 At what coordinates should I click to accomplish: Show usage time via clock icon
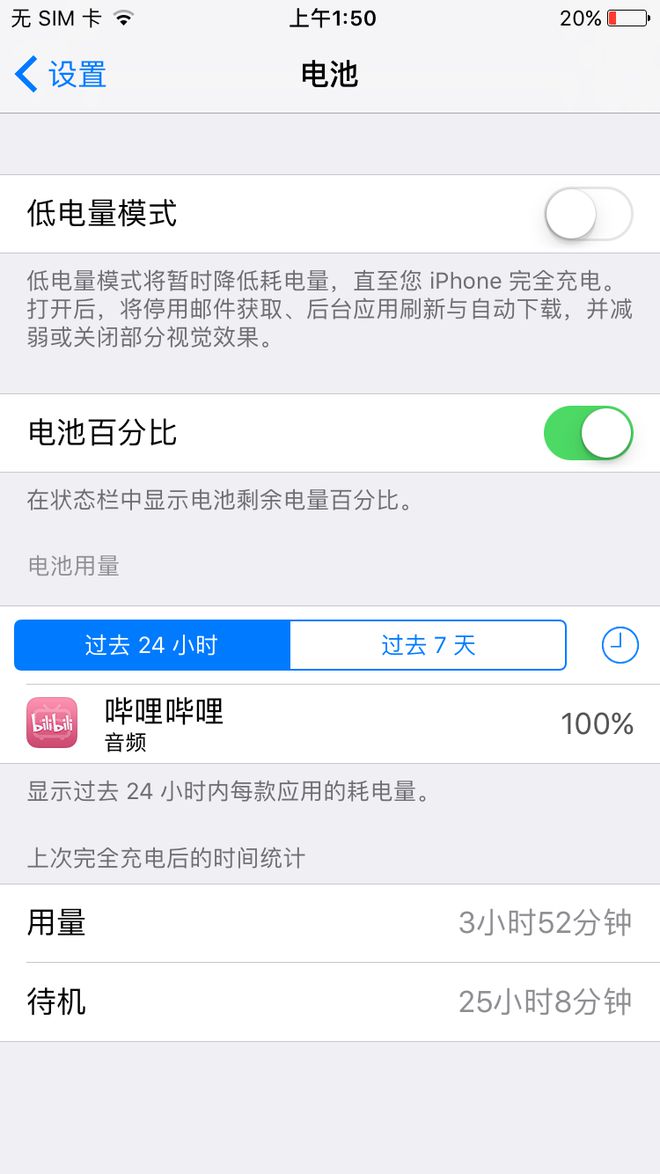pyautogui.click(x=619, y=645)
